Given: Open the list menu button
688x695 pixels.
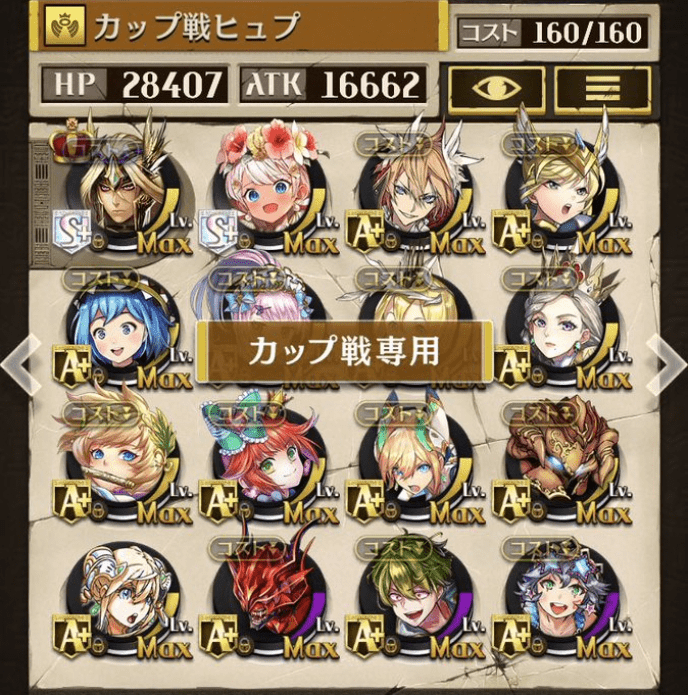Looking at the screenshot, I should coord(602,89).
